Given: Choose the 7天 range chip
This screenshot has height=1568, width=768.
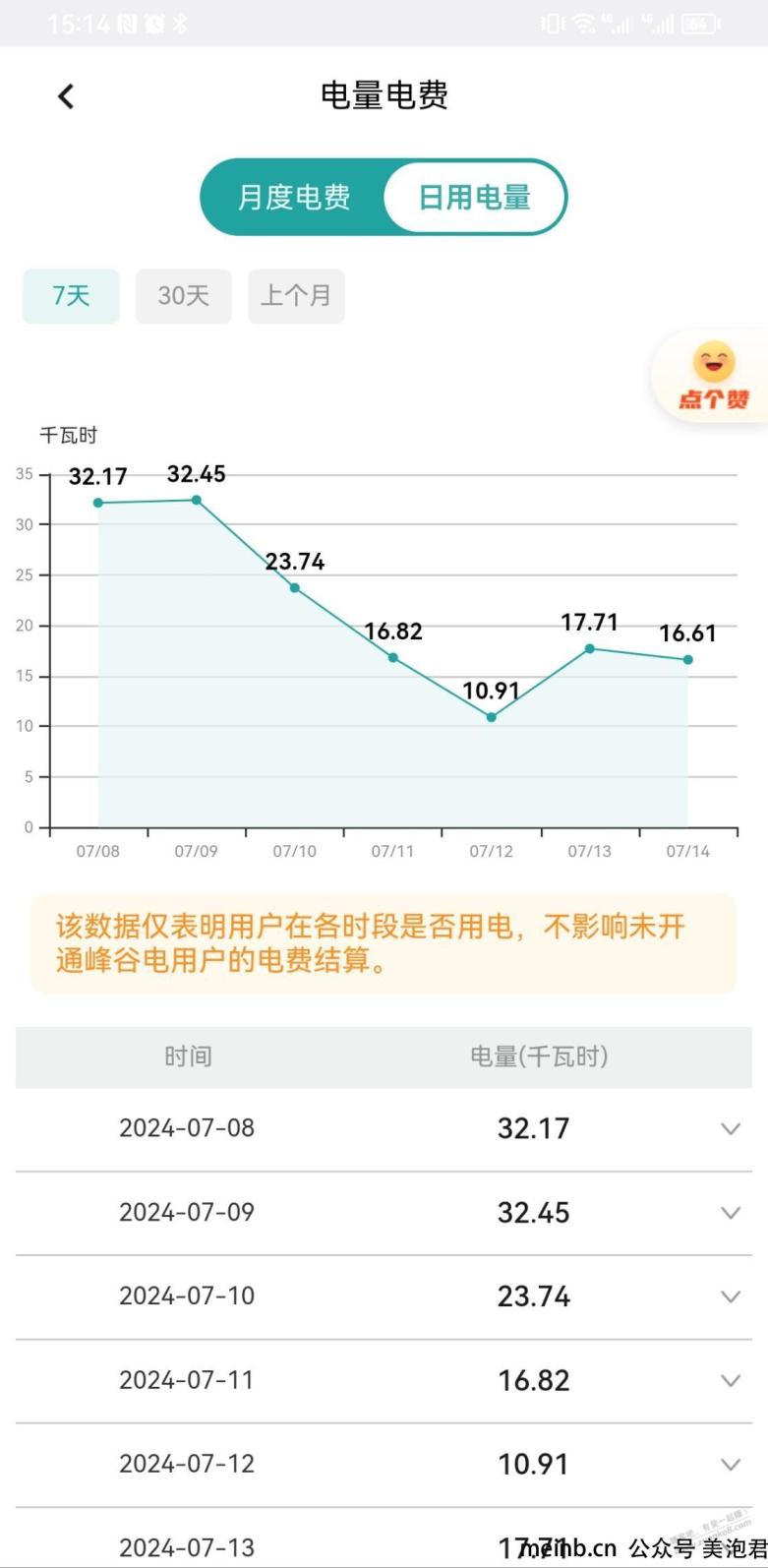Looking at the screenshot, I should point(71,296).
